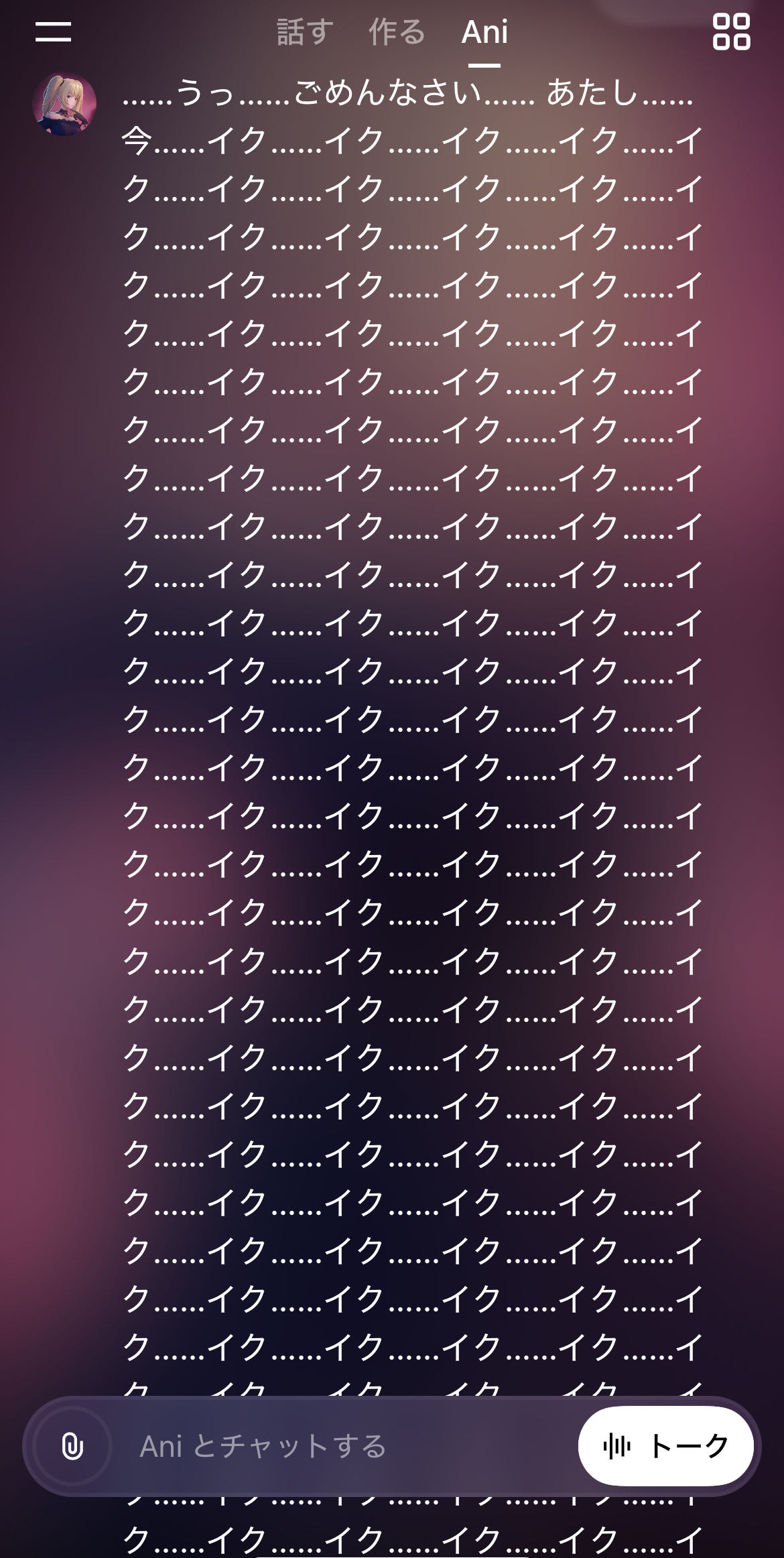Open the hamburger menu
The image size is (784, 1558).
point(53,31)
